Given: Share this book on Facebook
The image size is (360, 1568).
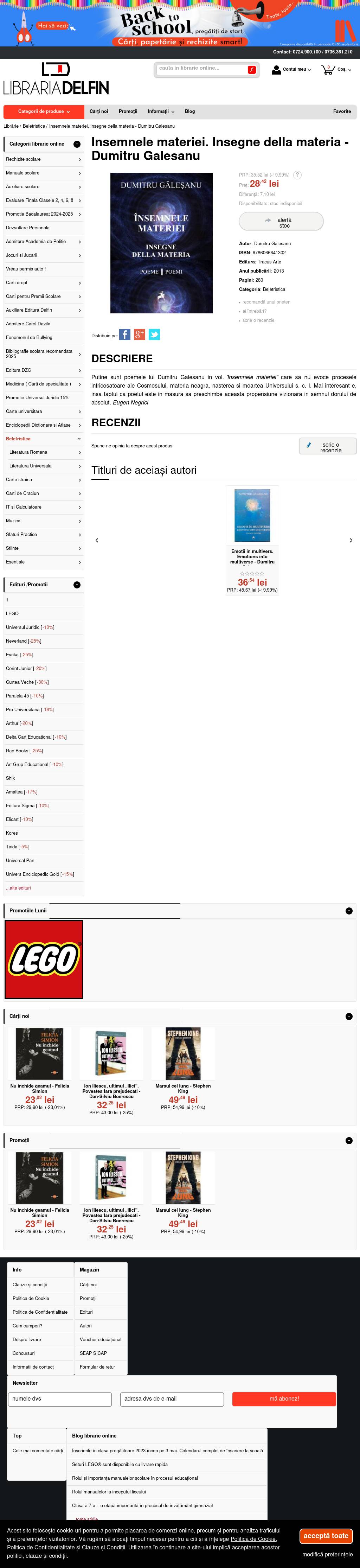Looking at the screenshot, I should click(x=125, y=335).
